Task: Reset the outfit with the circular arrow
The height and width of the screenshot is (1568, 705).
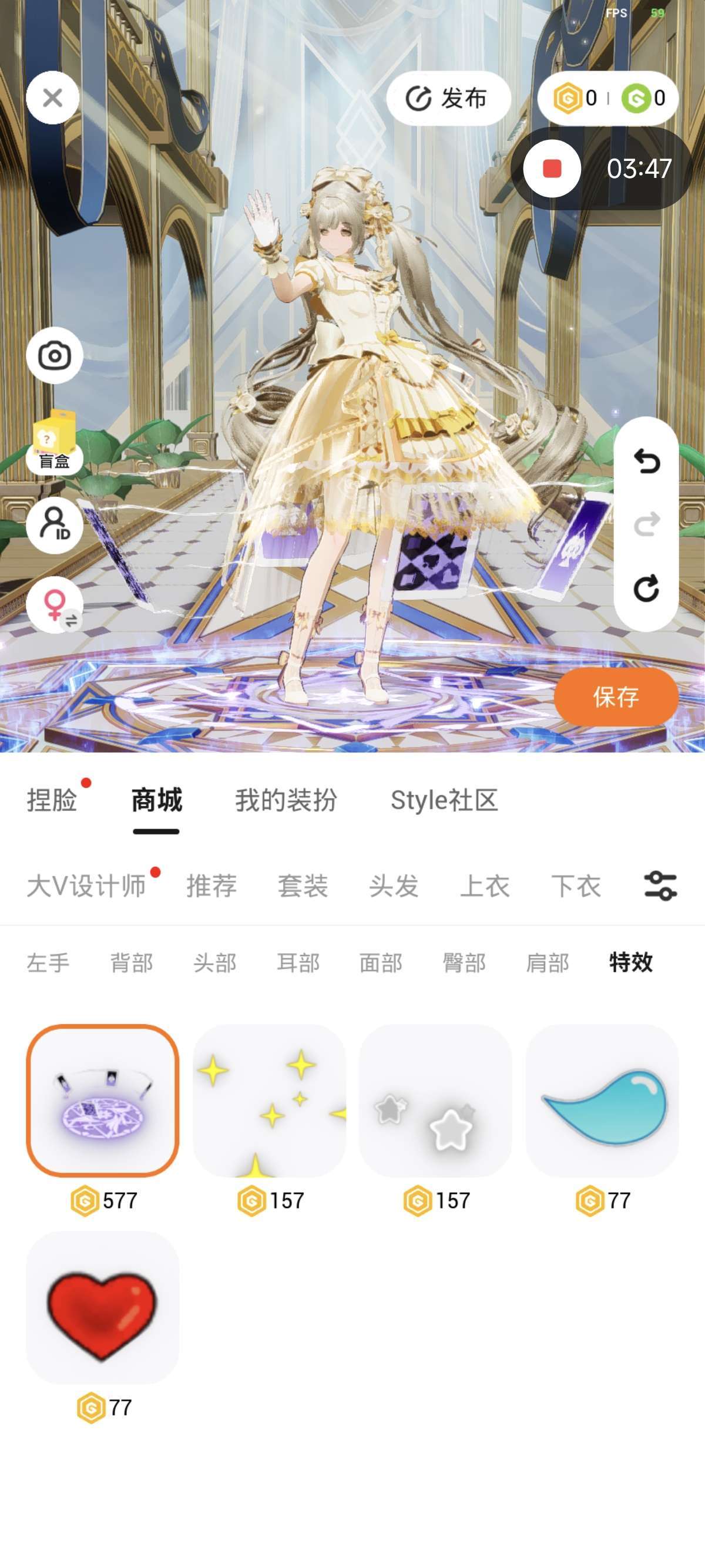Action: 646,588
